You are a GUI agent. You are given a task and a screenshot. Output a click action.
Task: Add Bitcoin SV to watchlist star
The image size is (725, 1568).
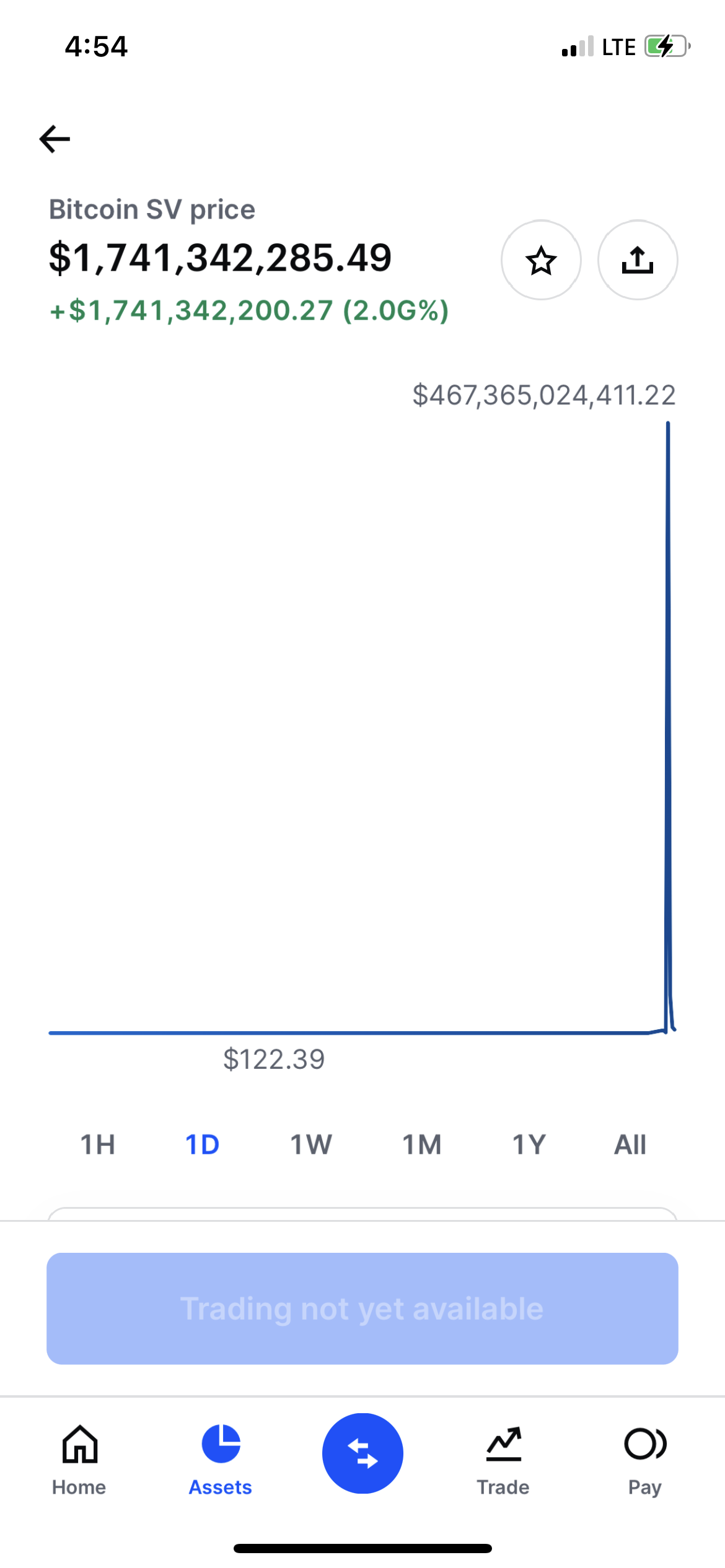[541, 260]
